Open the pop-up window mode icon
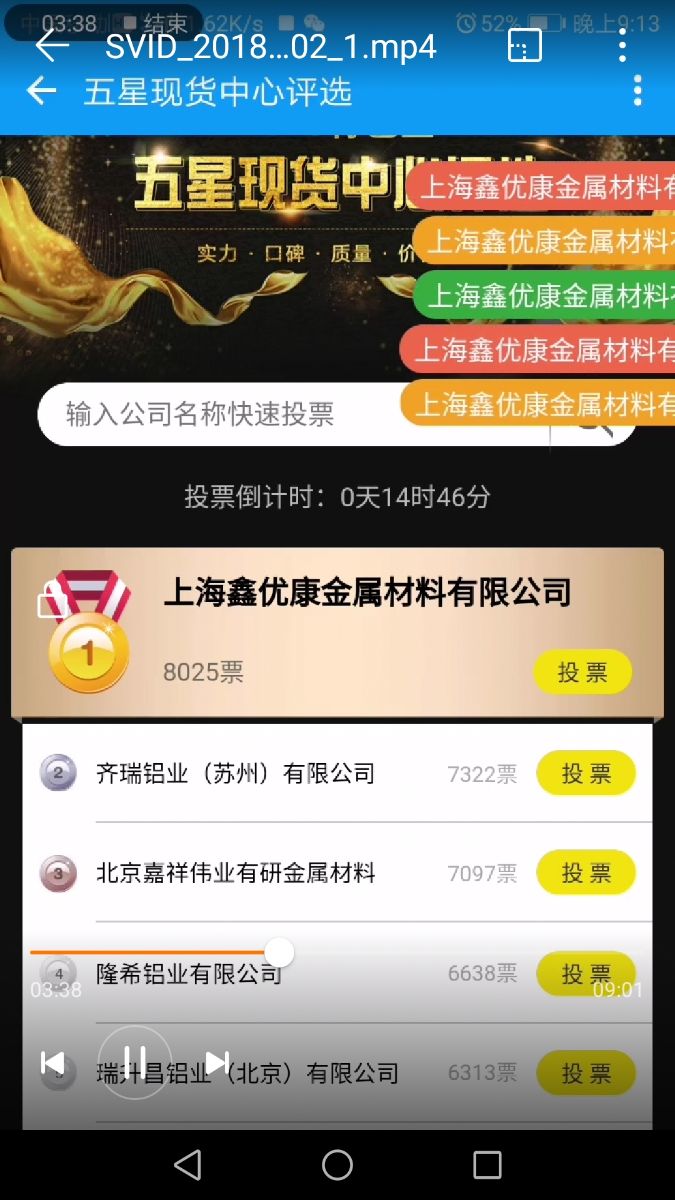Viewport: 675px width, 1200px height. [x=525, y=46]
